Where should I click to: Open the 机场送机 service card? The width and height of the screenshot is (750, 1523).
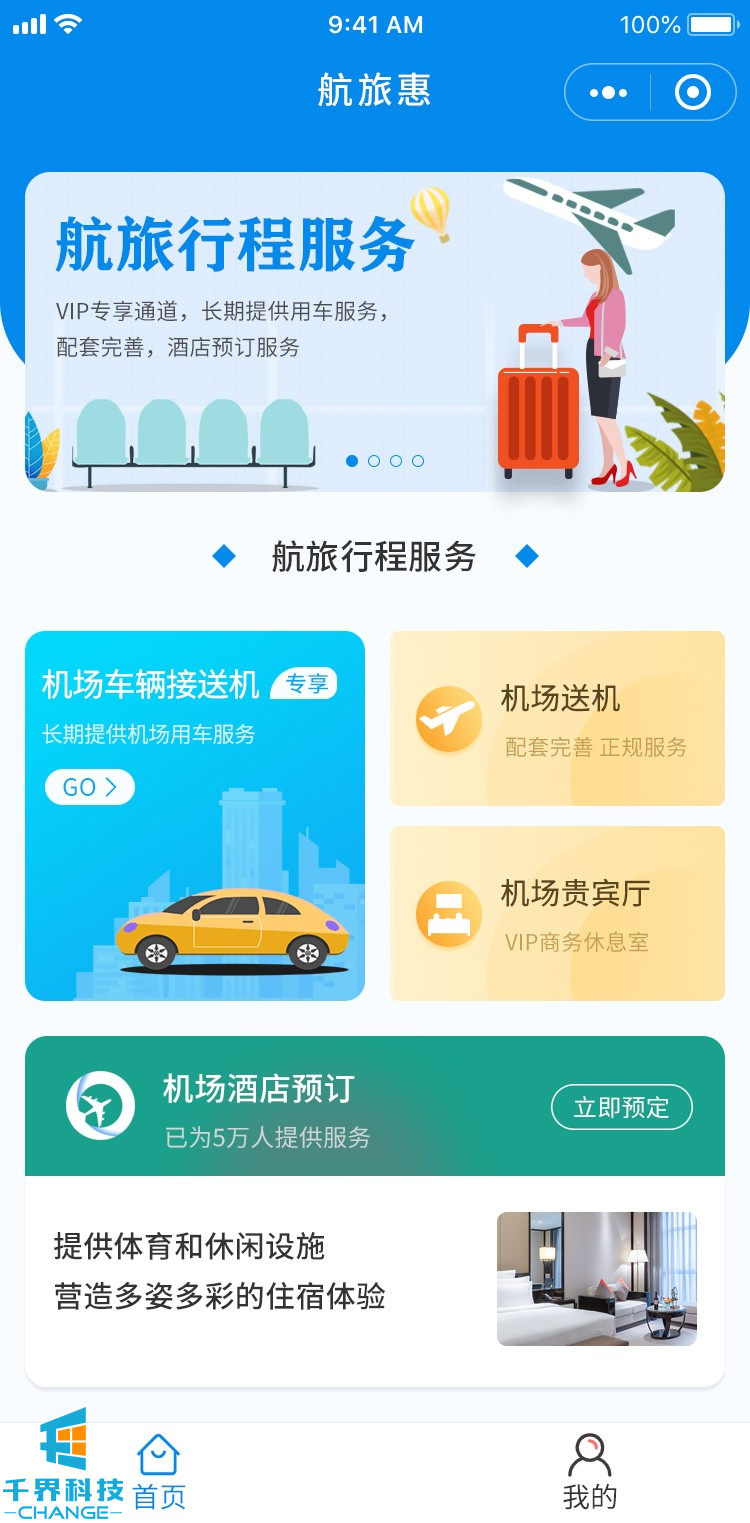click(557, 718)
